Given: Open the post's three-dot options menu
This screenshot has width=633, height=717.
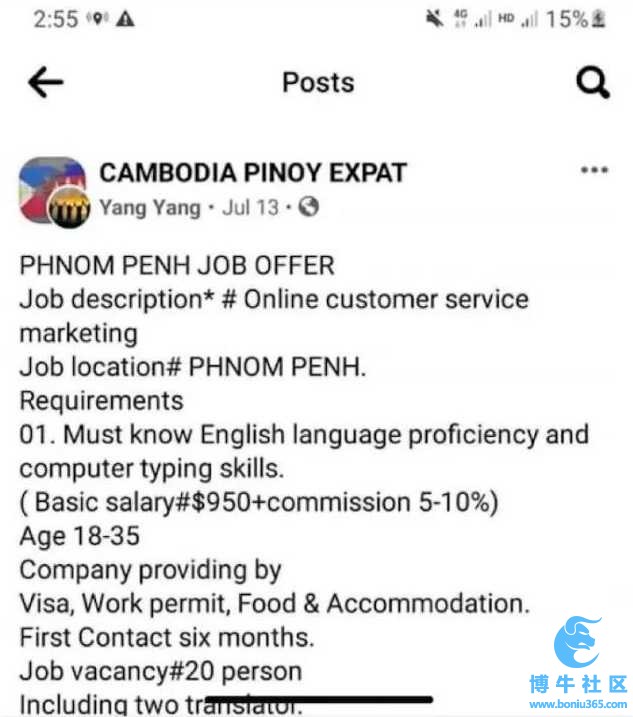Looking at the screenshot, I should (594, 170).
